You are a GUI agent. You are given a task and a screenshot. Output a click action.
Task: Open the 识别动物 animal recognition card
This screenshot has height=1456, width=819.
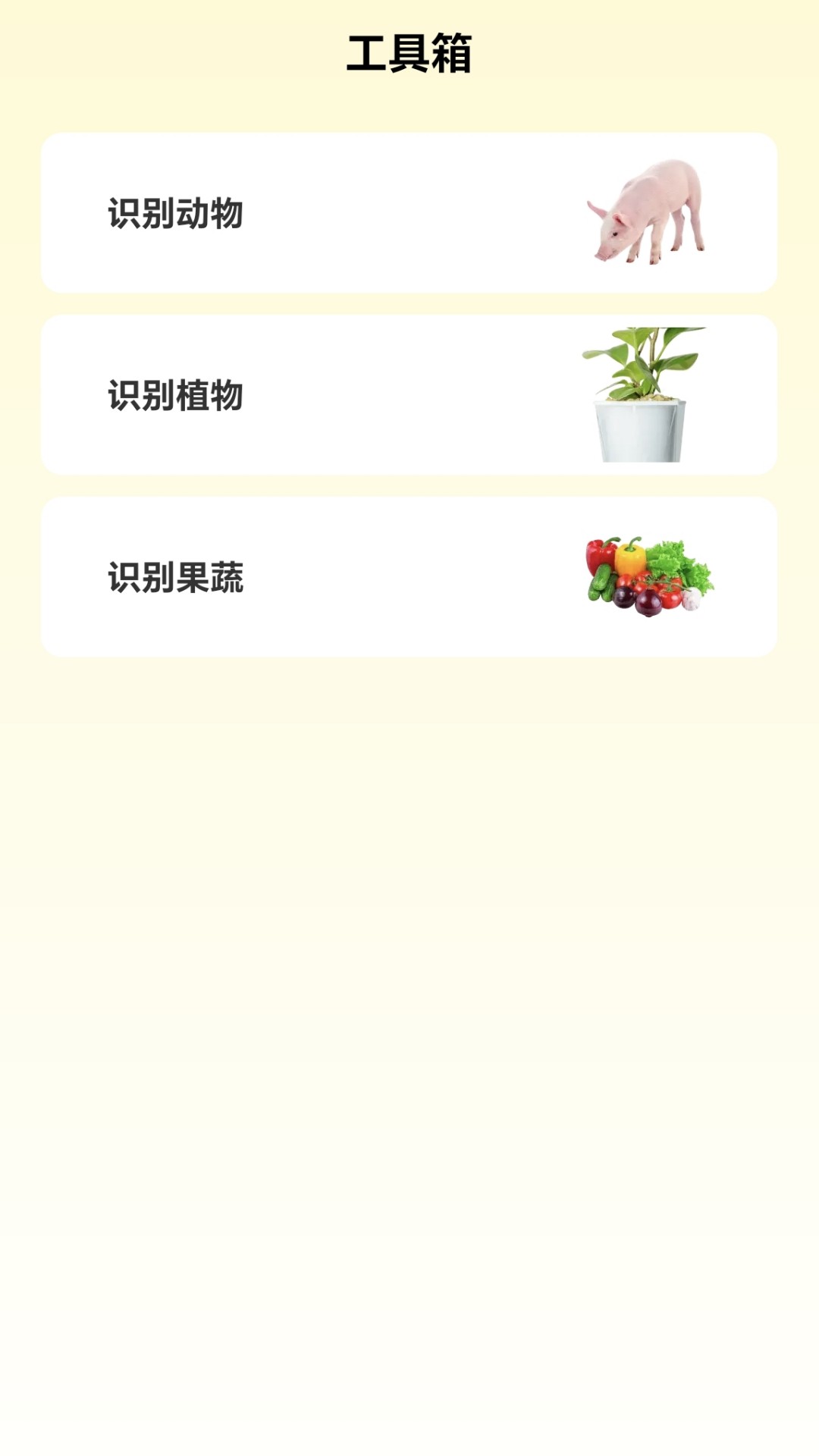click(409, 213)
